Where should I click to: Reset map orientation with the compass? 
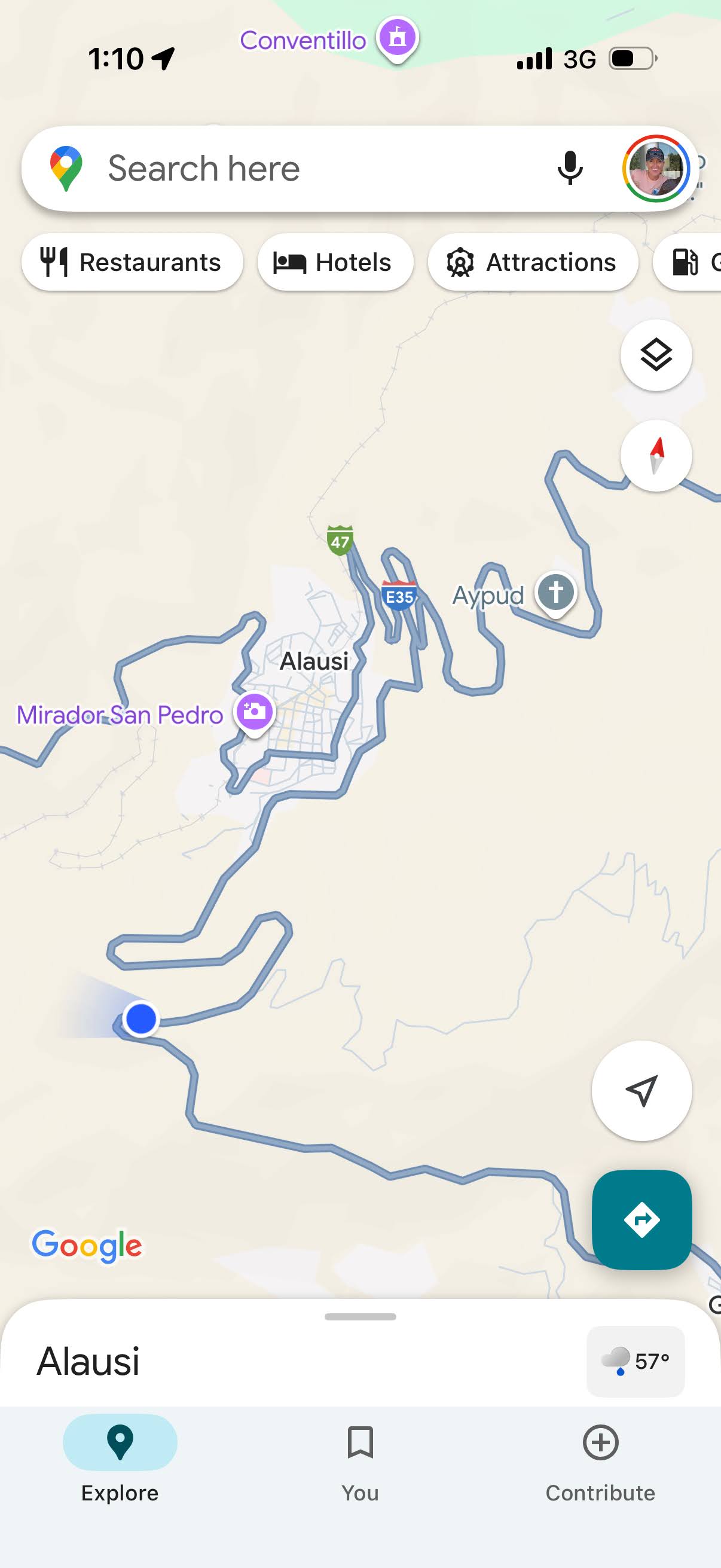coord(656,455)
